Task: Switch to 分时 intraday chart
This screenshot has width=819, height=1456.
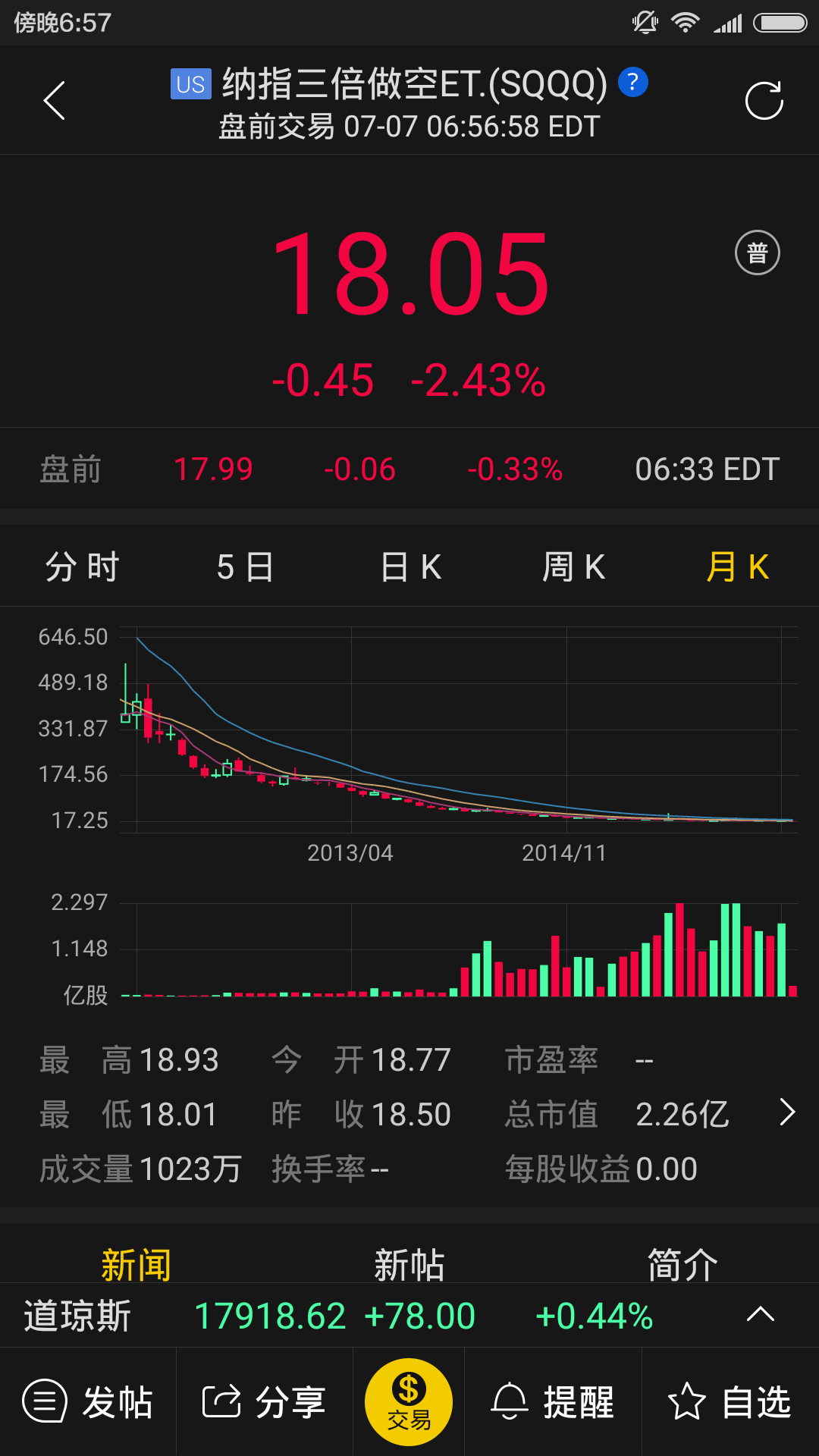Action: pos(82,566)
